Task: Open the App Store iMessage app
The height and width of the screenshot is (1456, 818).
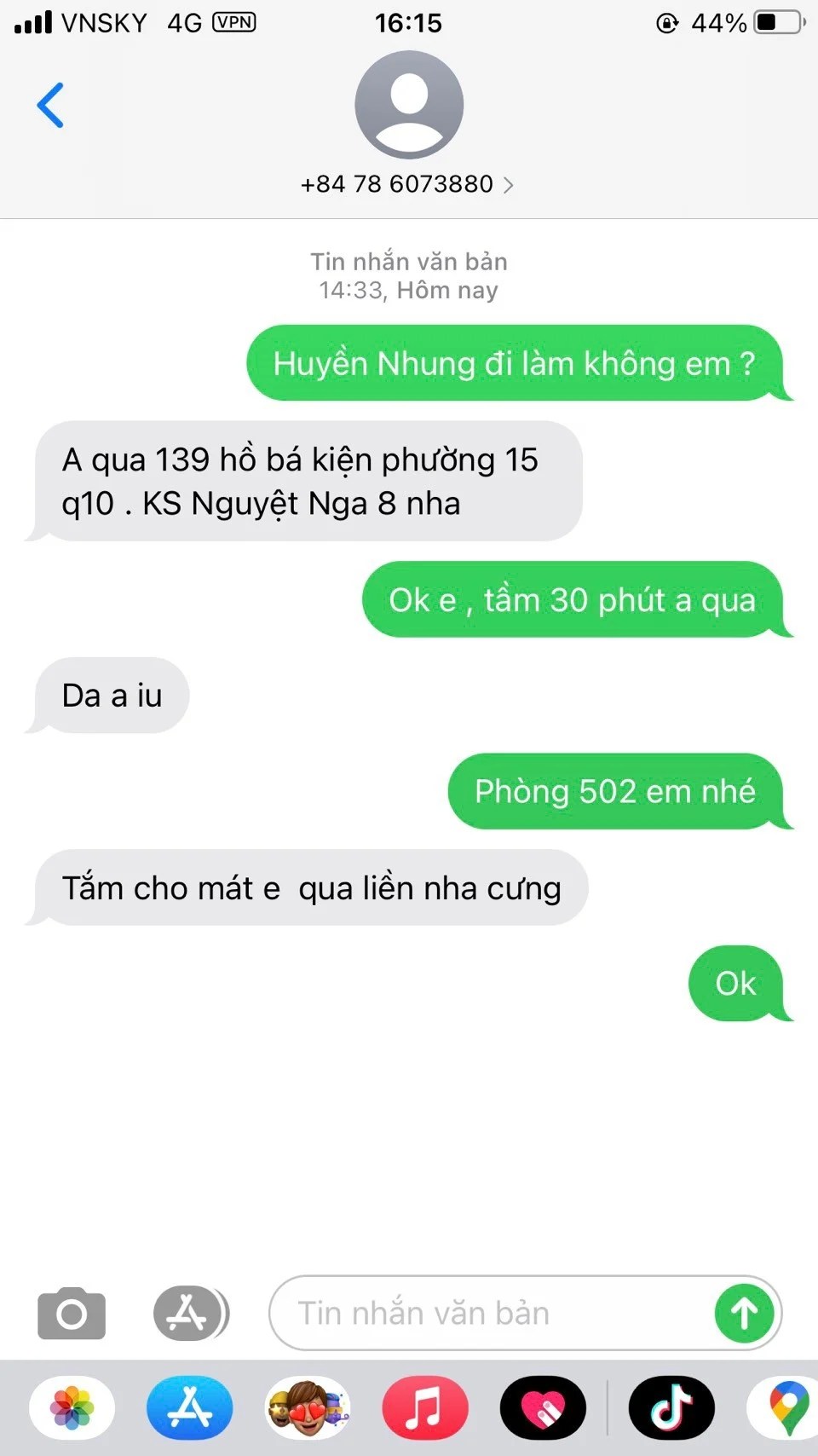Action: (189, 1407)
